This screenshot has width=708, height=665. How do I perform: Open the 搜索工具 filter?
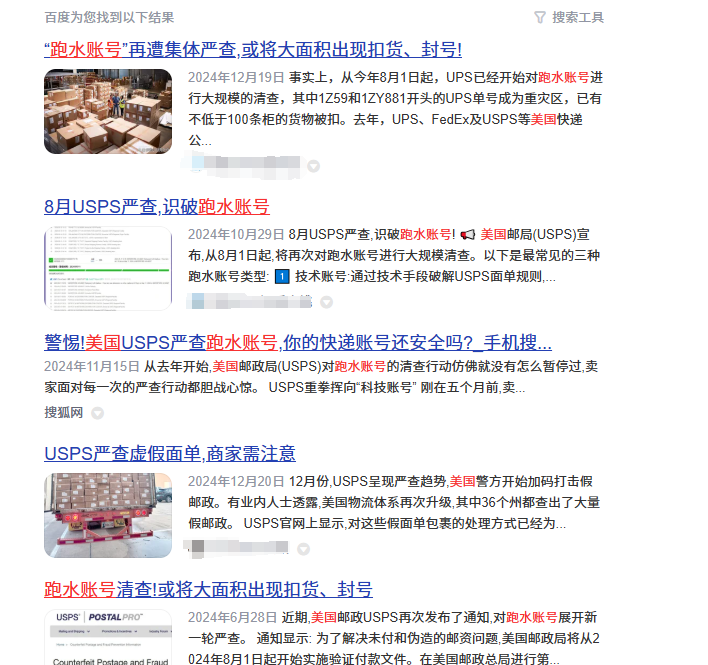[x=569, y=17]
